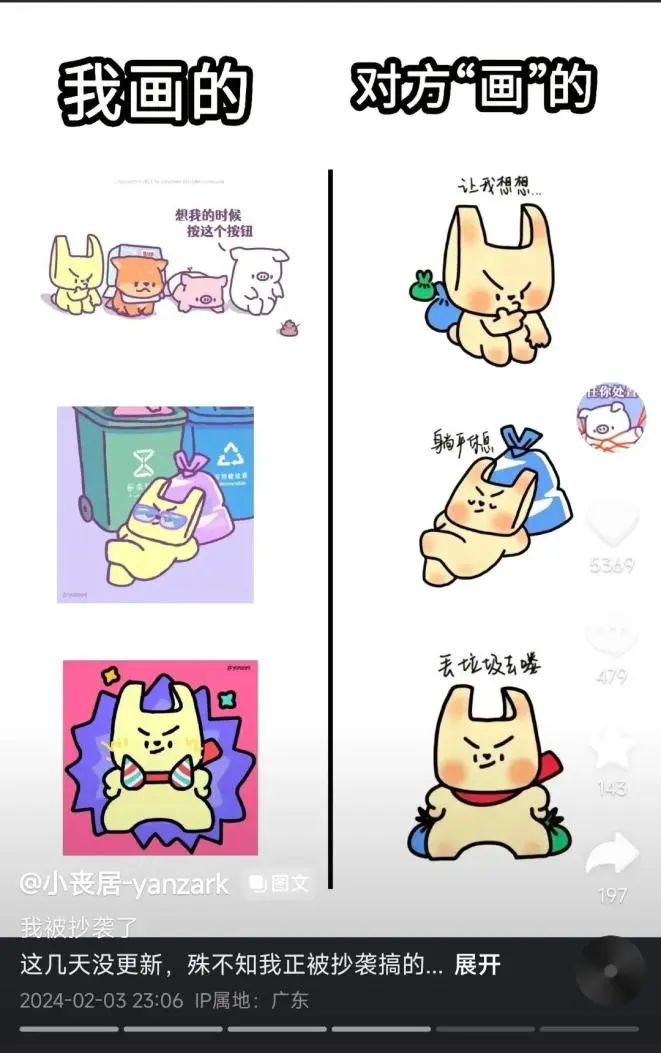Open the comments showing 479

coord(611,637)
